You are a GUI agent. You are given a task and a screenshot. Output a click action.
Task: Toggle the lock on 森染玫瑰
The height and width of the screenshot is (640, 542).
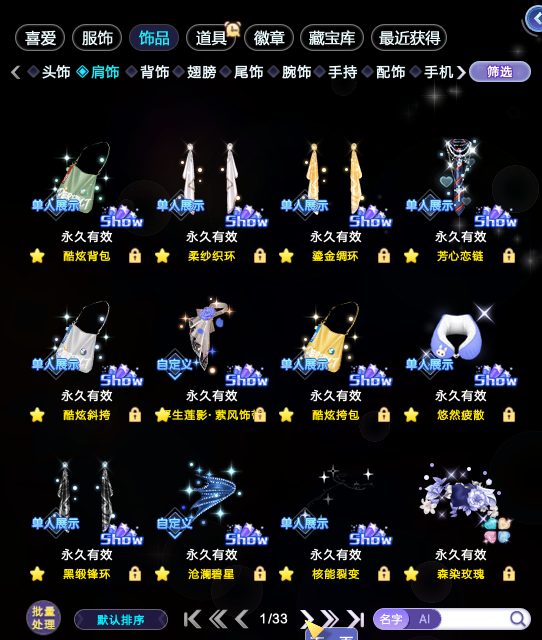click(509, 574)
